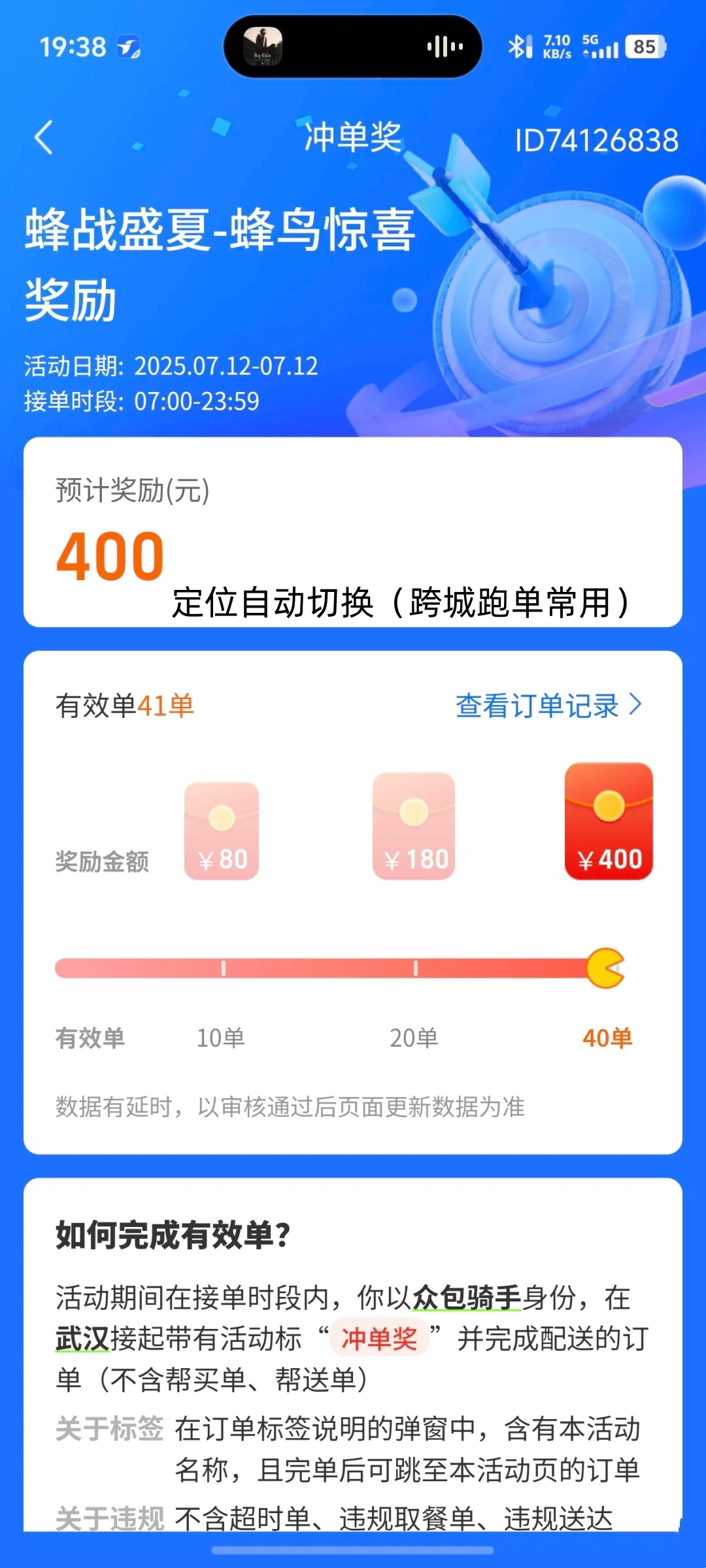Image resolution: width=706 pixels, height=1568 pixels.
Task: Tap the battery indicator showing 85
Action: point(646,46)
